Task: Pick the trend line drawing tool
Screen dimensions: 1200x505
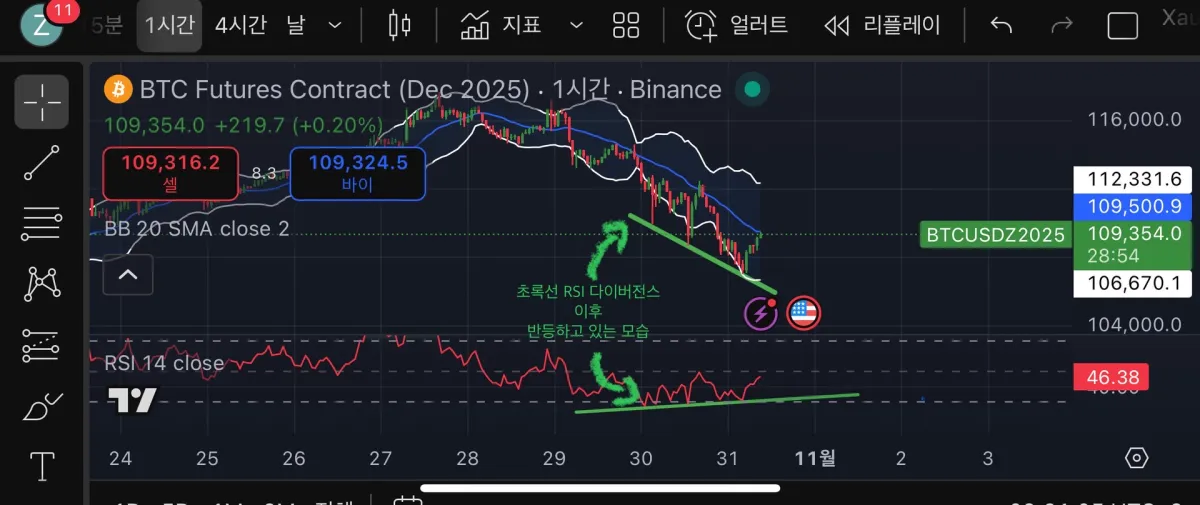Action: tap(41, 162)
